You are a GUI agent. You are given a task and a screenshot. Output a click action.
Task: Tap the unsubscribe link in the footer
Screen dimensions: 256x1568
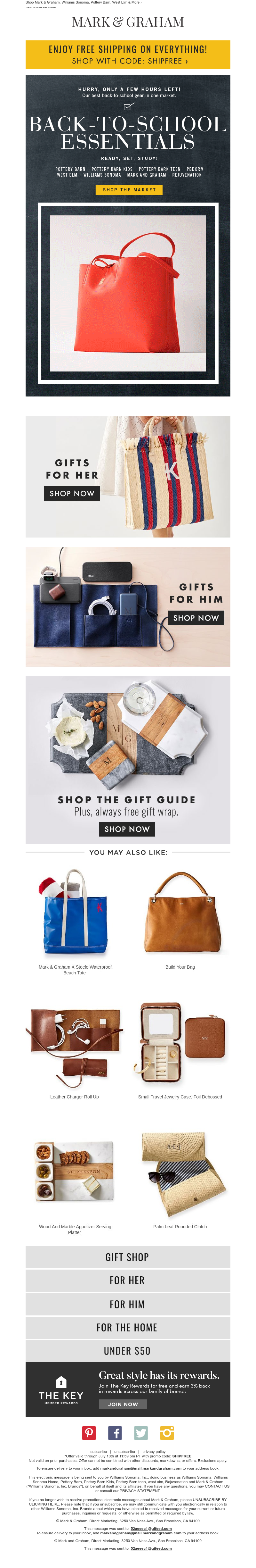125,1452
